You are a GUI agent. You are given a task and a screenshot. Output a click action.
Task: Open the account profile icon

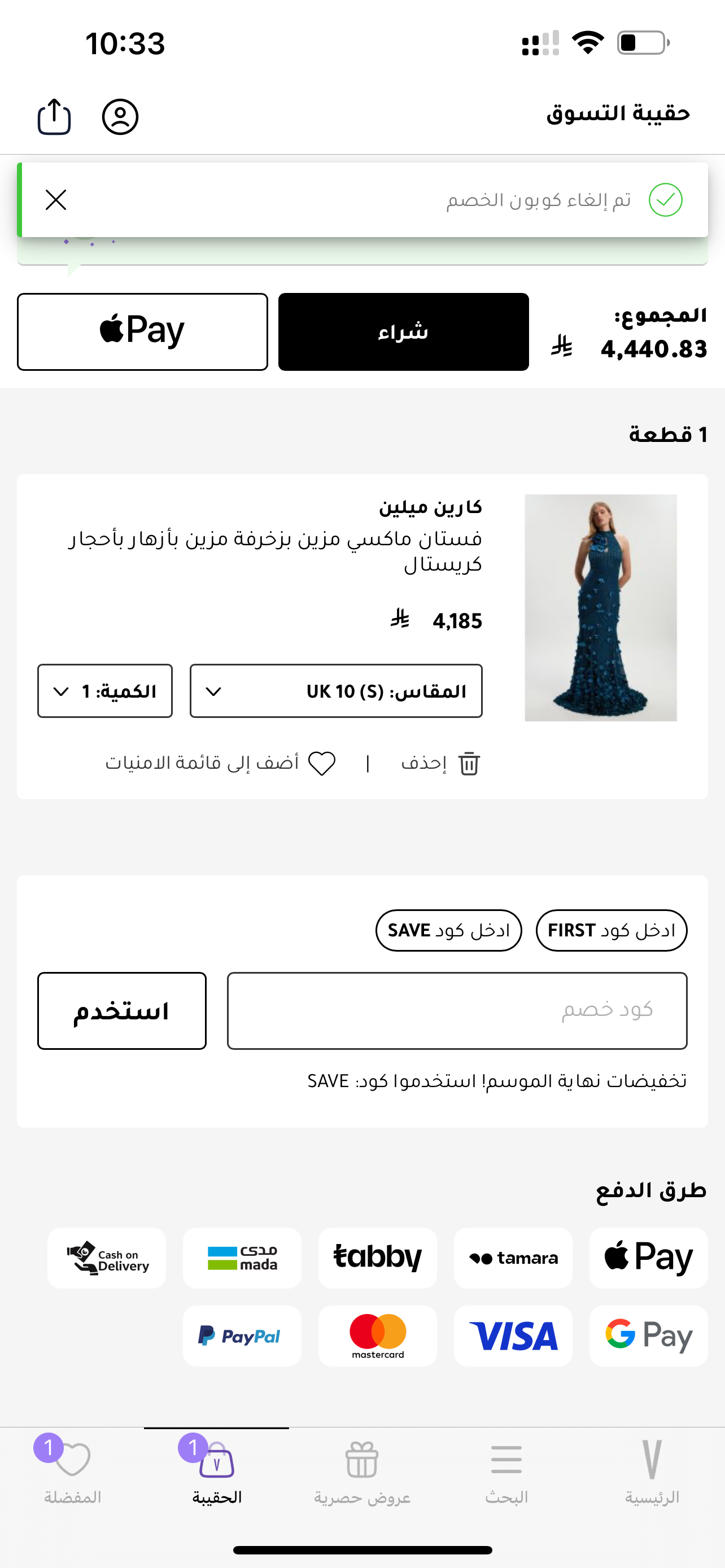coord(120,116)
